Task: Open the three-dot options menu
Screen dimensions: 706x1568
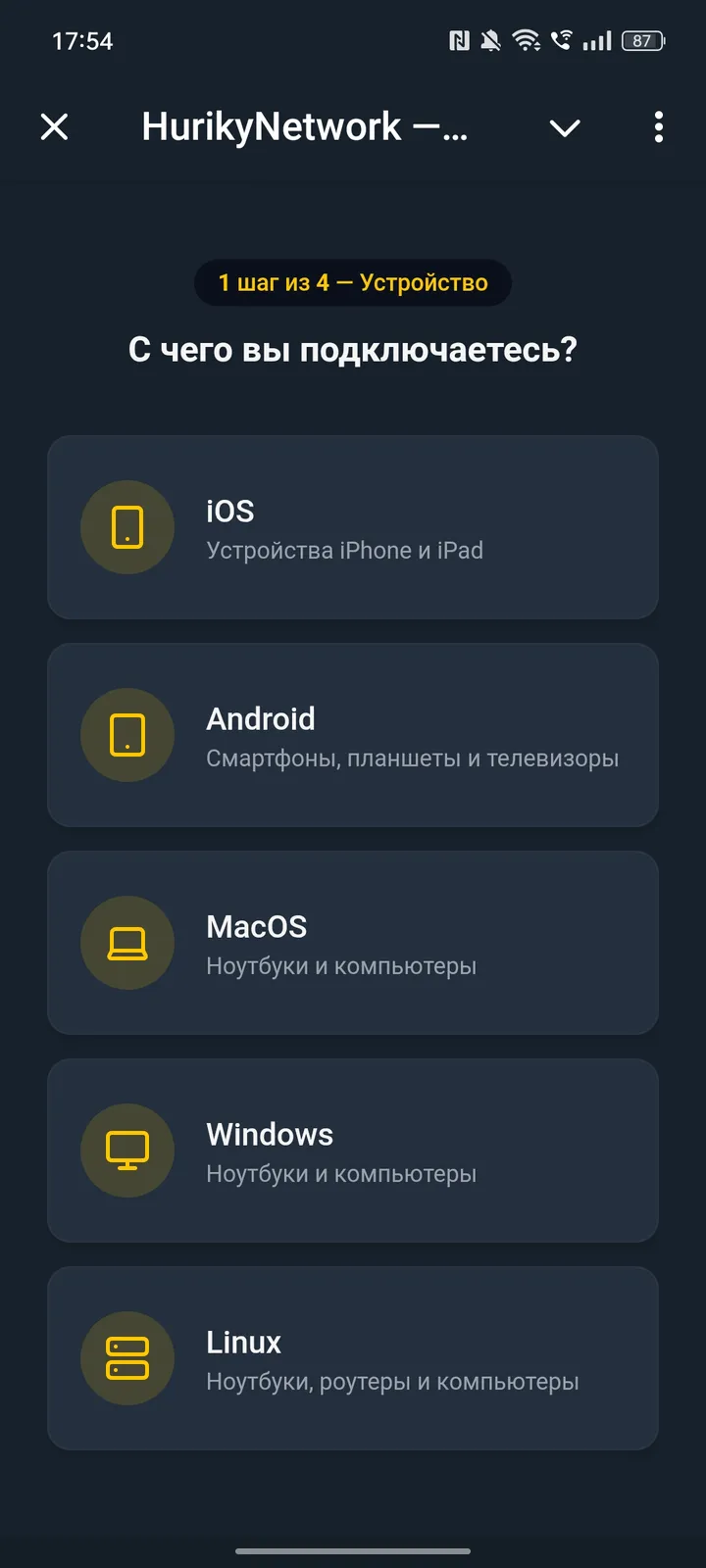Action: (x=658, y=127)
